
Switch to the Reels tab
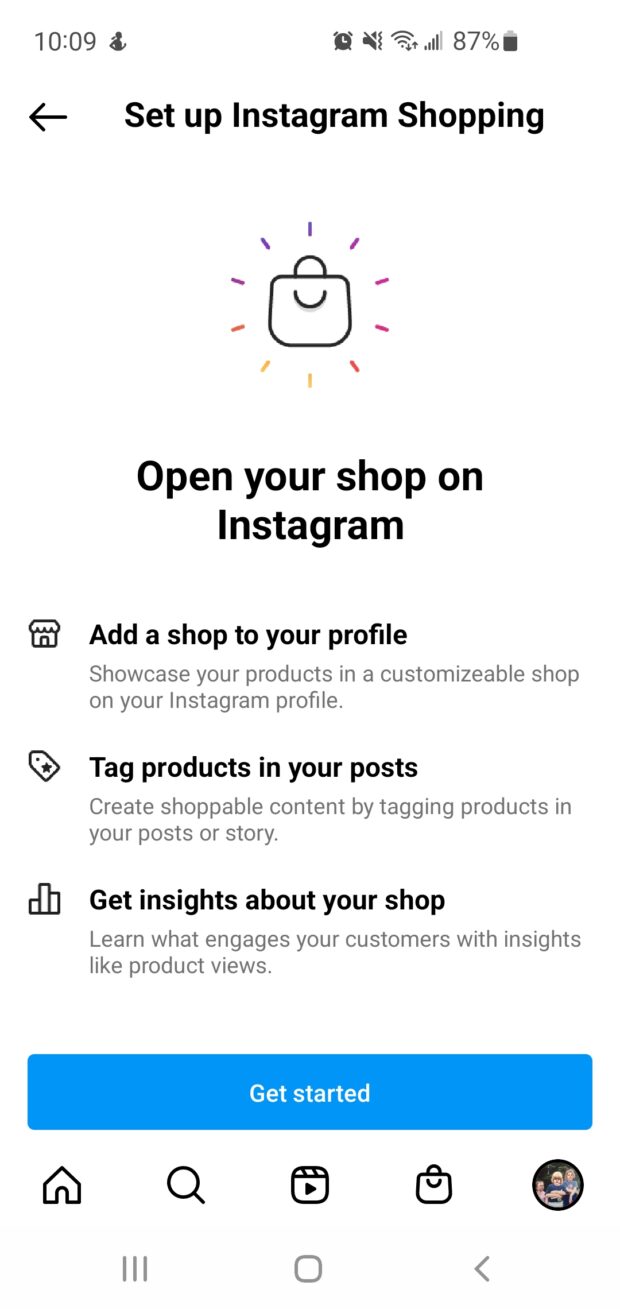pyautogui.click(x=310, y=1186)
